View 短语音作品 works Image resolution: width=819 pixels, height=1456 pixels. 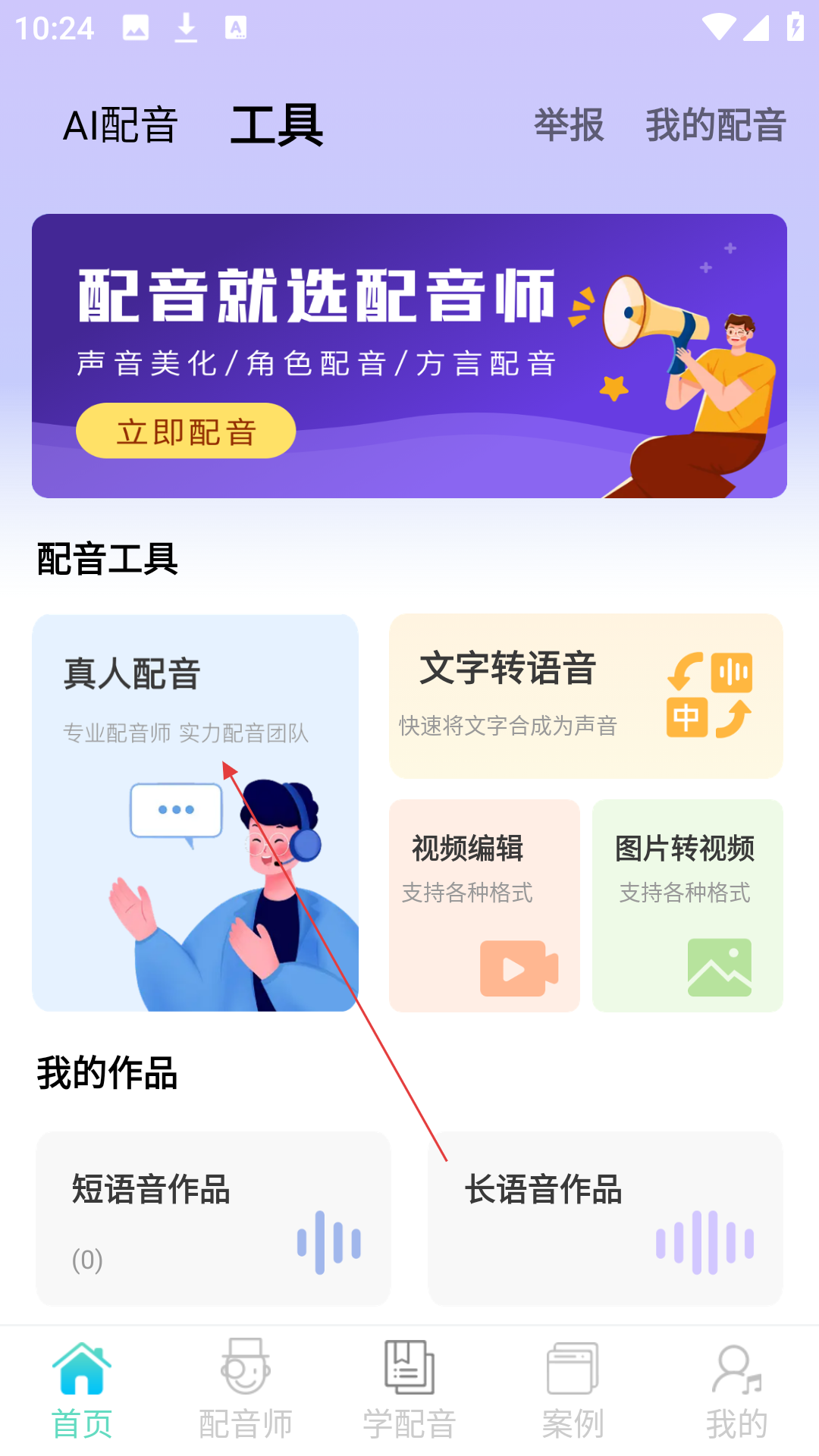pos(213,1219)
